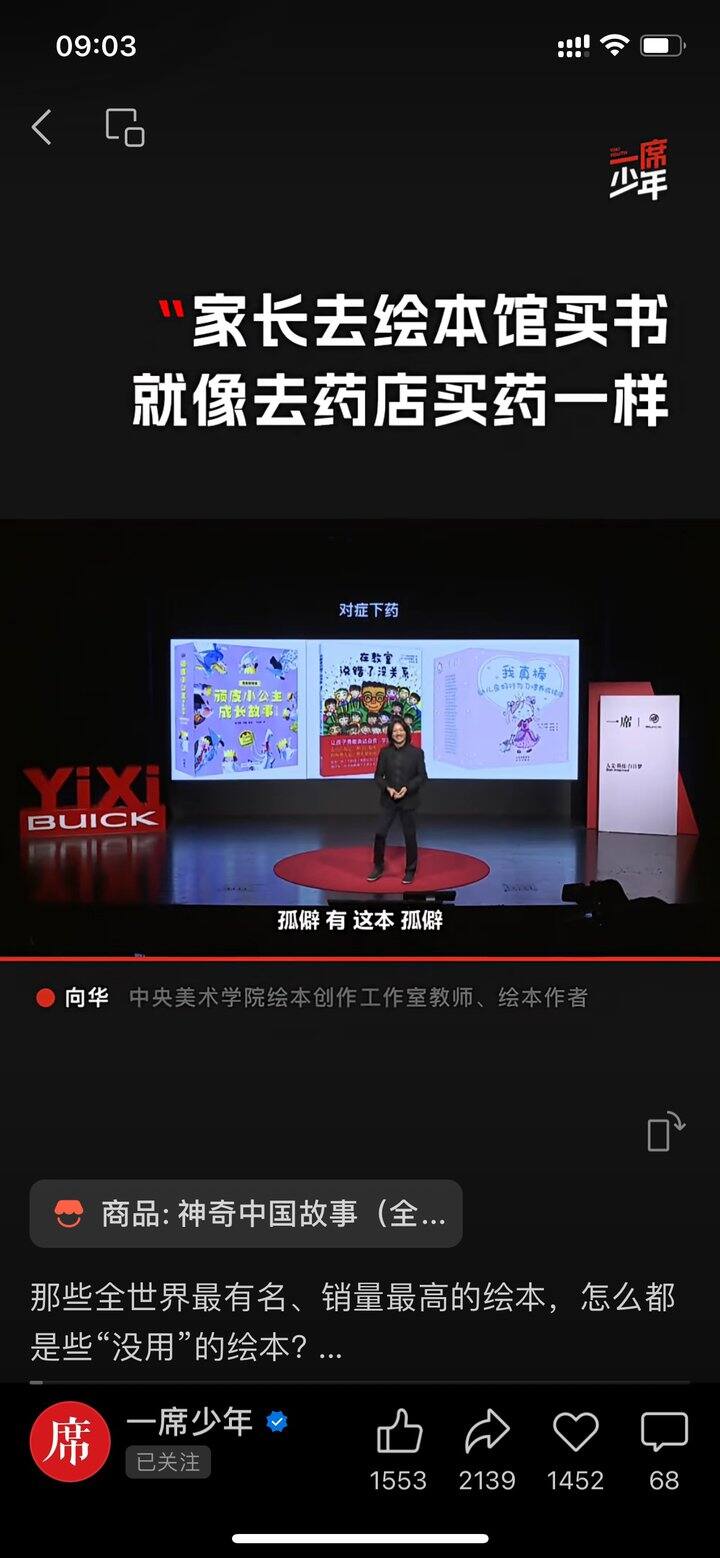Open product link 神奇中国故事
The width and height of the screenshot is (720, 1558).
[246, 1214]
